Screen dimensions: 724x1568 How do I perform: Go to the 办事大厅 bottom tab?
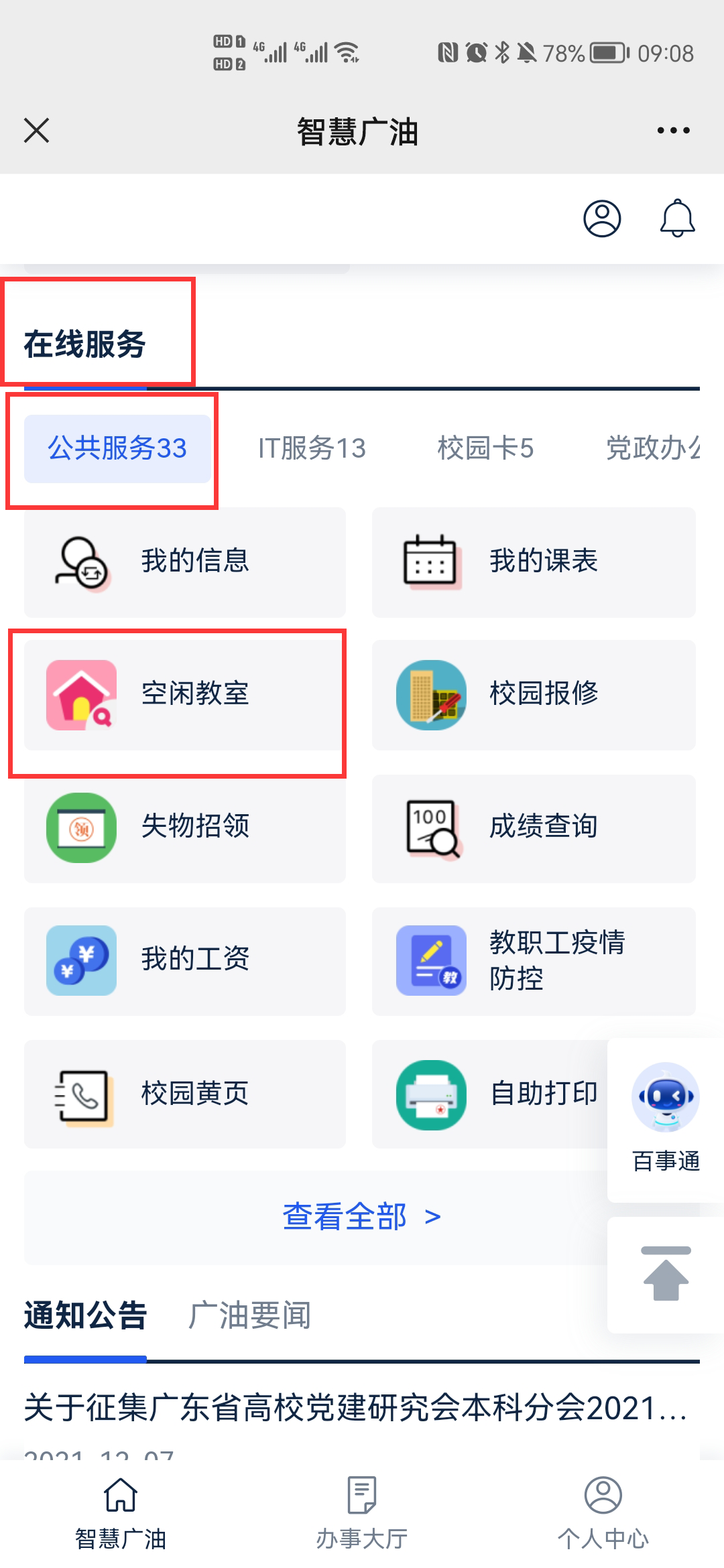(362, 1514)
